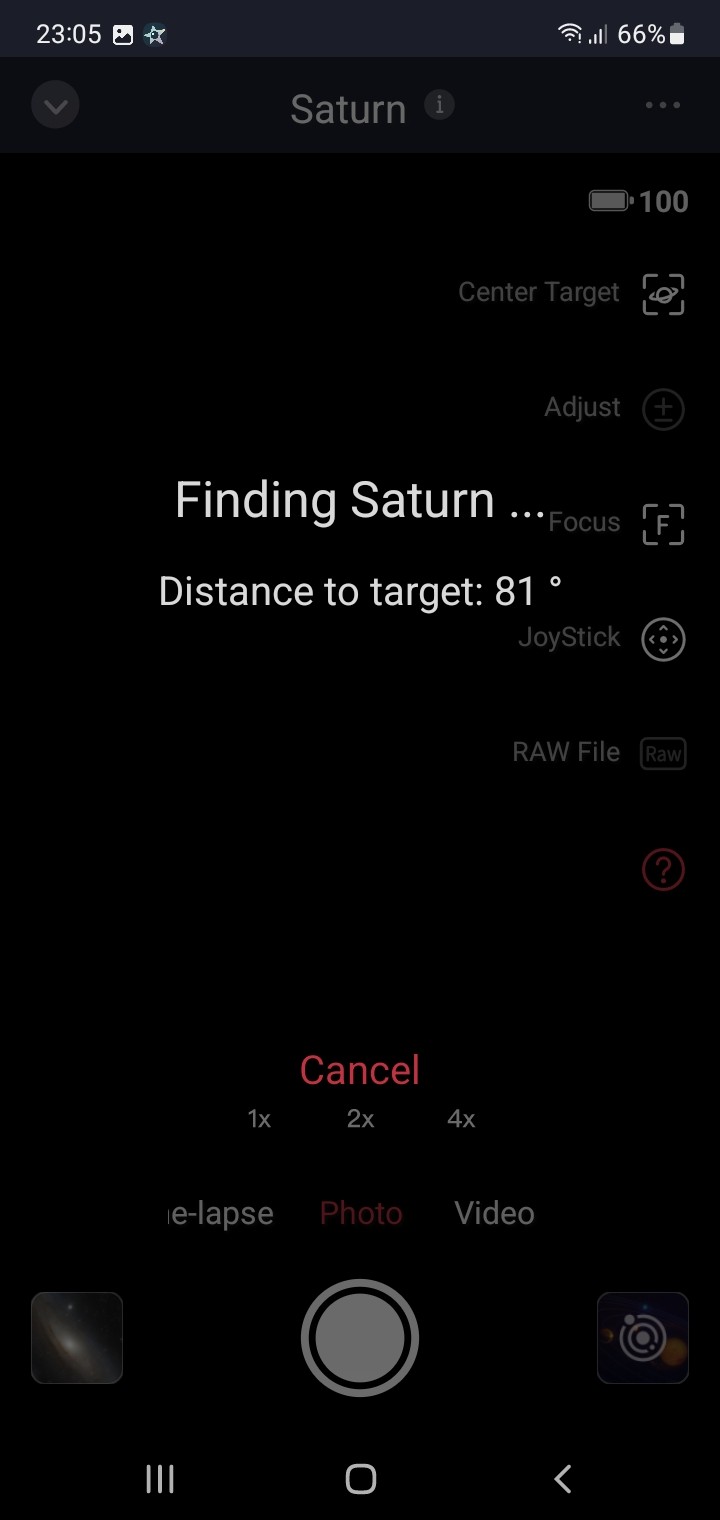Go back using system back button
This screenshot has height=1520, width=720.
coord(563,1479)
